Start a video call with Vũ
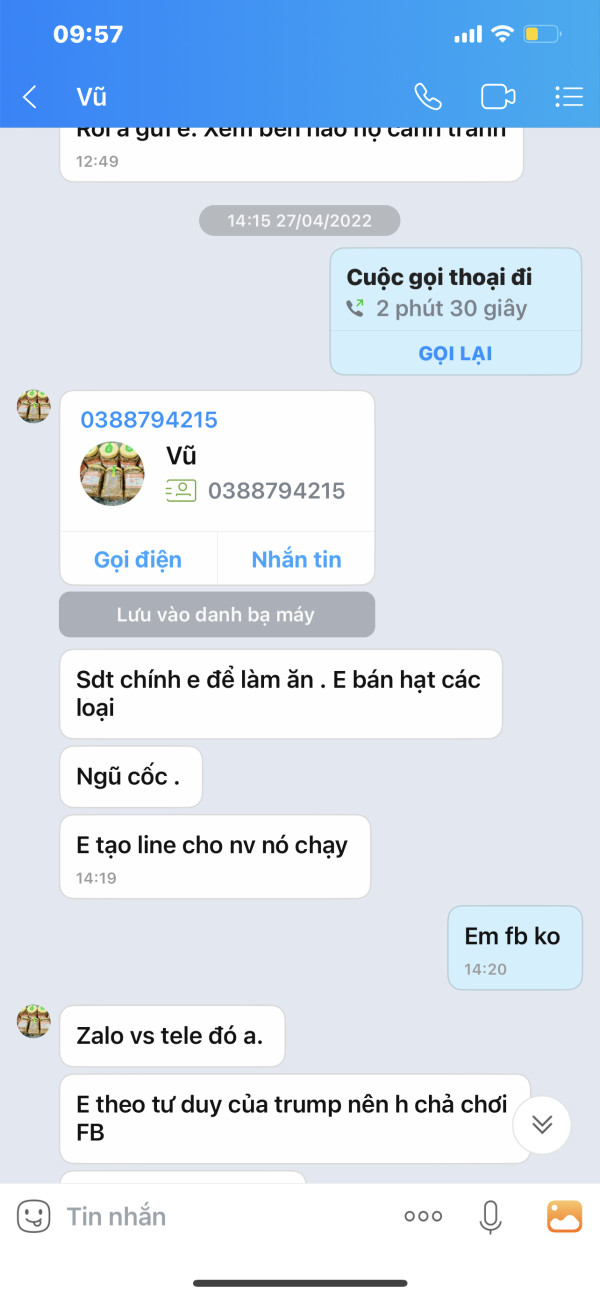The height and width of the screenshot is (1298, 600). pyautogui.click(x=498, y=97)
